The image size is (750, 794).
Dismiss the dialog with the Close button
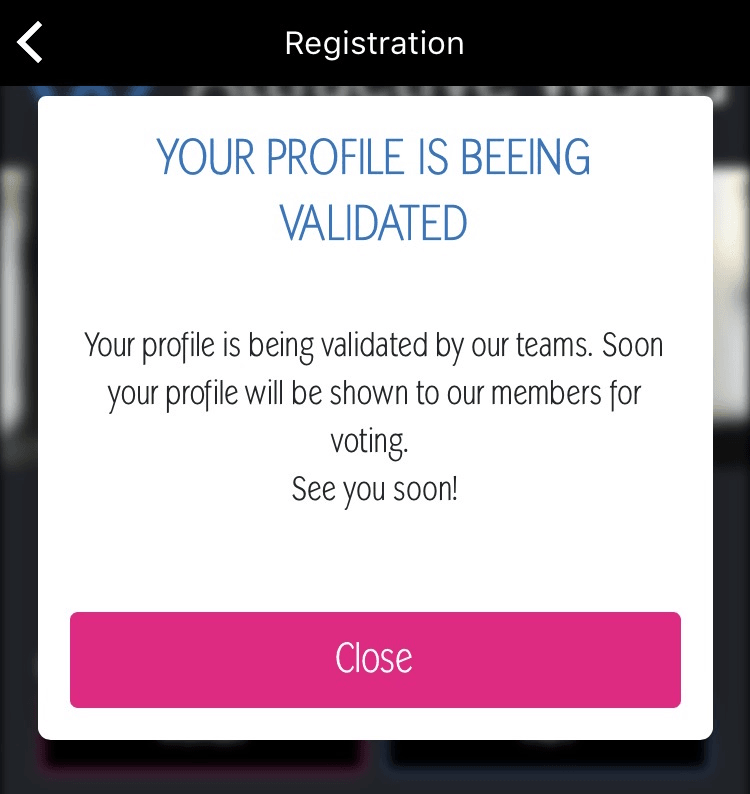coord(375,660)
